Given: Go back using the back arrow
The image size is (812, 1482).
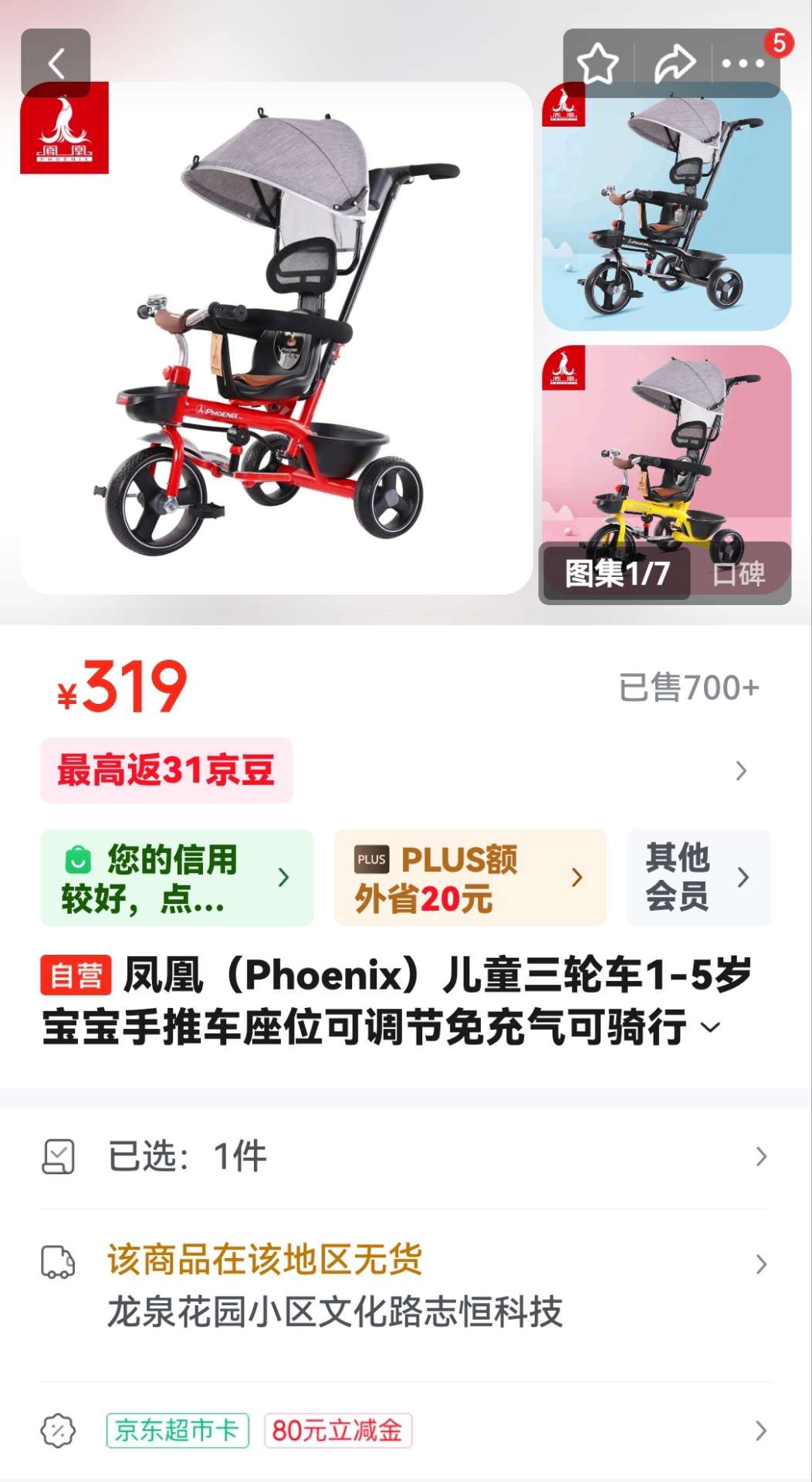Looking at the screenshot, I should (x=56, y=63).
